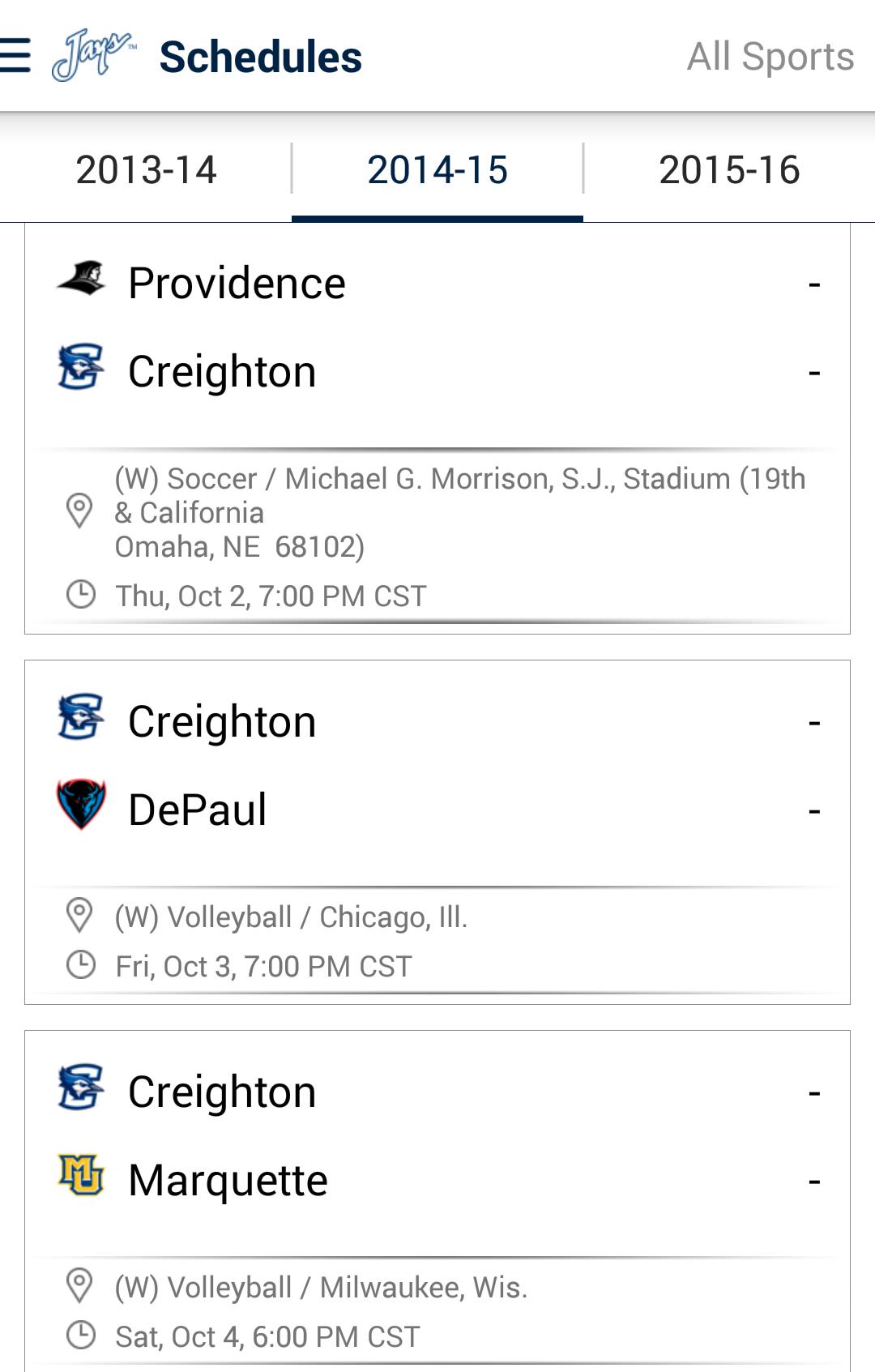Open the All Sports filter
Viewport: 875px width, 1372px height.
point(770,55)
